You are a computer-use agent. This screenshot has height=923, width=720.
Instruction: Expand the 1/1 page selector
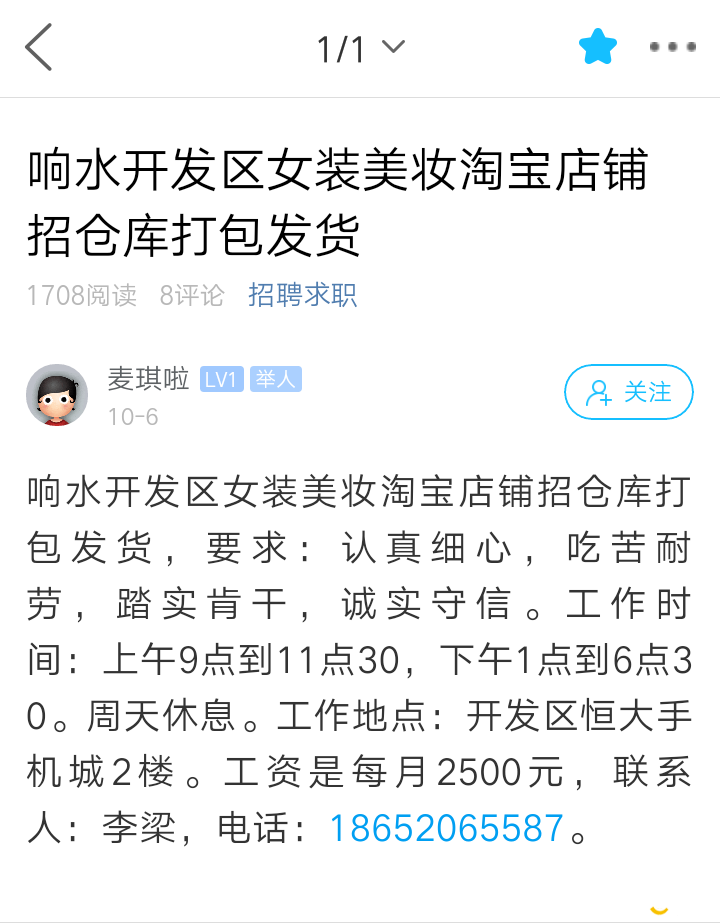360,48
